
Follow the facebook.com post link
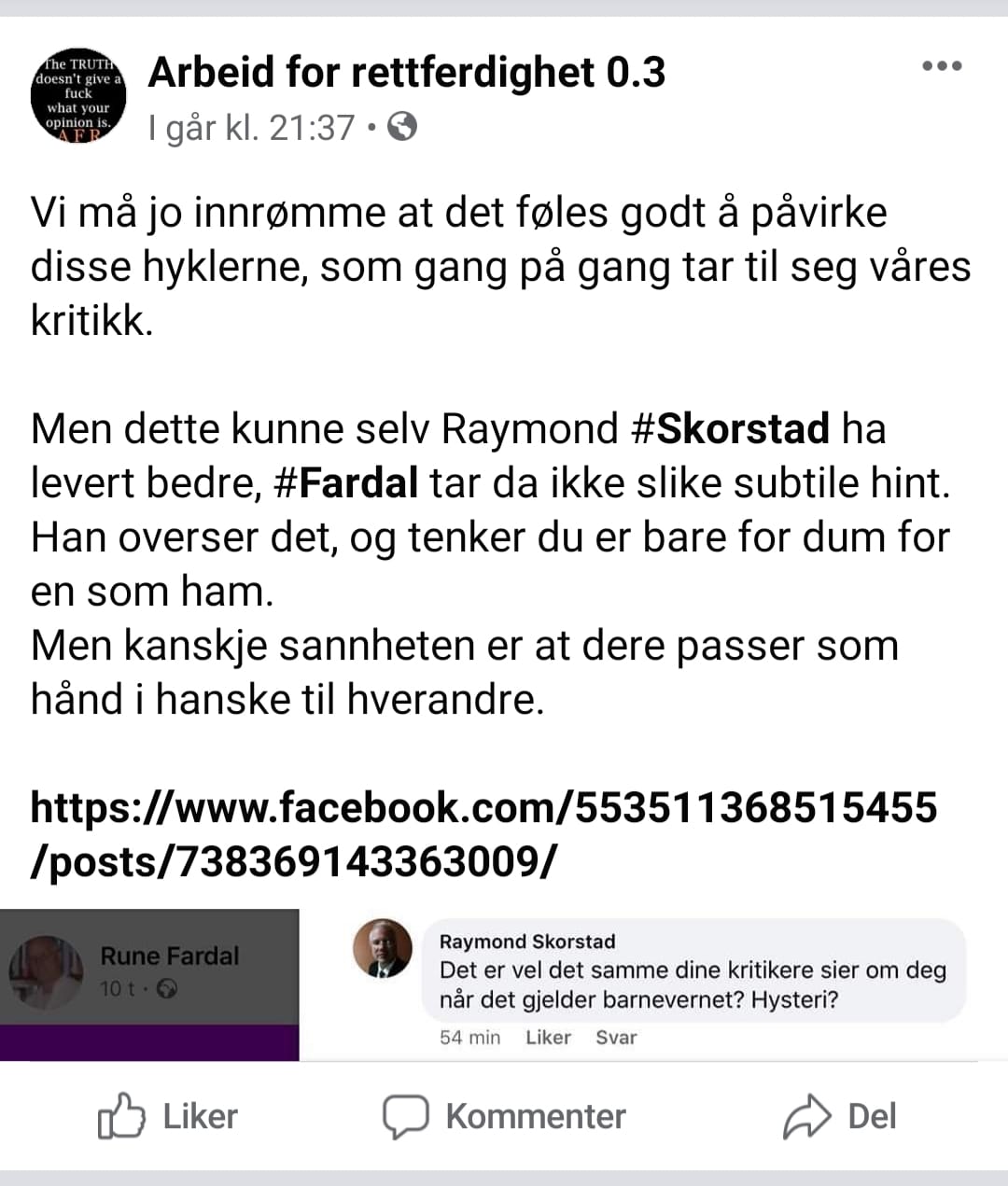[483, 833]
